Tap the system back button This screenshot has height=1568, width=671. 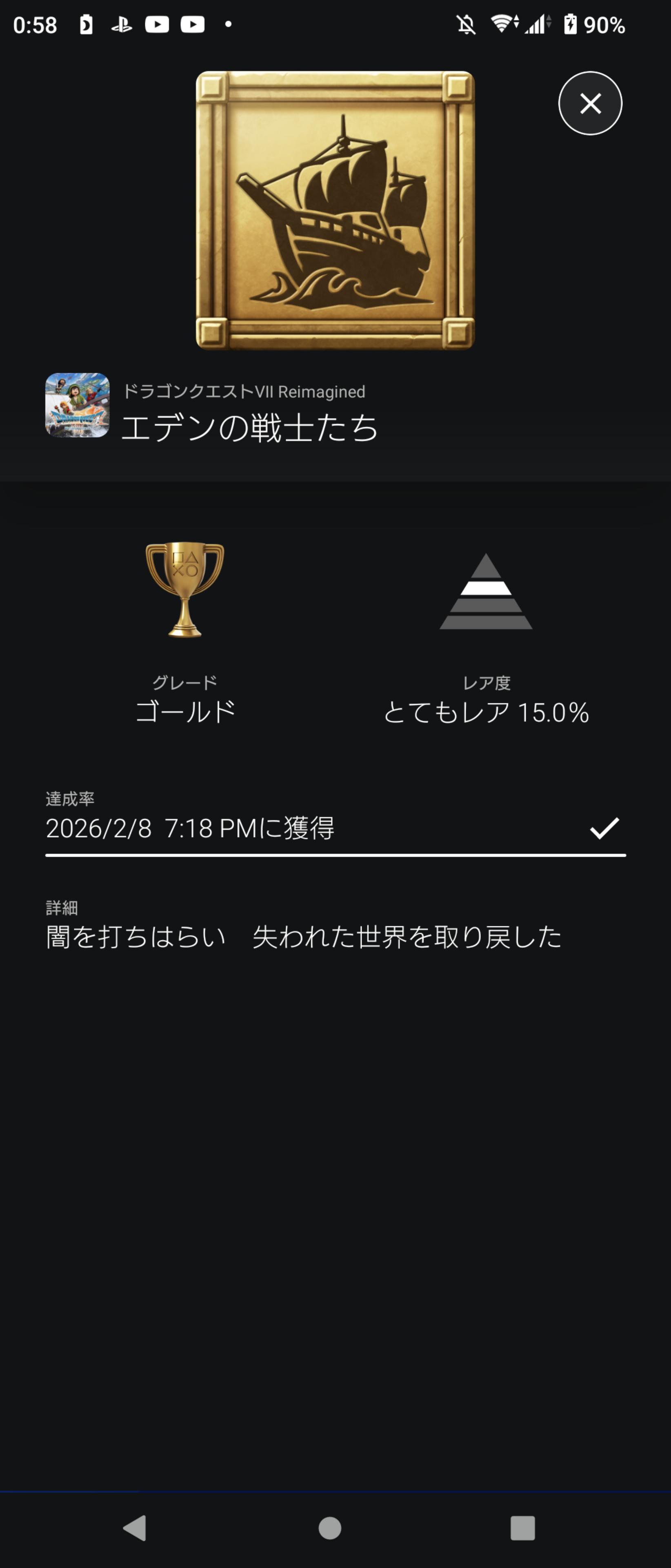tap(135, 1527)
